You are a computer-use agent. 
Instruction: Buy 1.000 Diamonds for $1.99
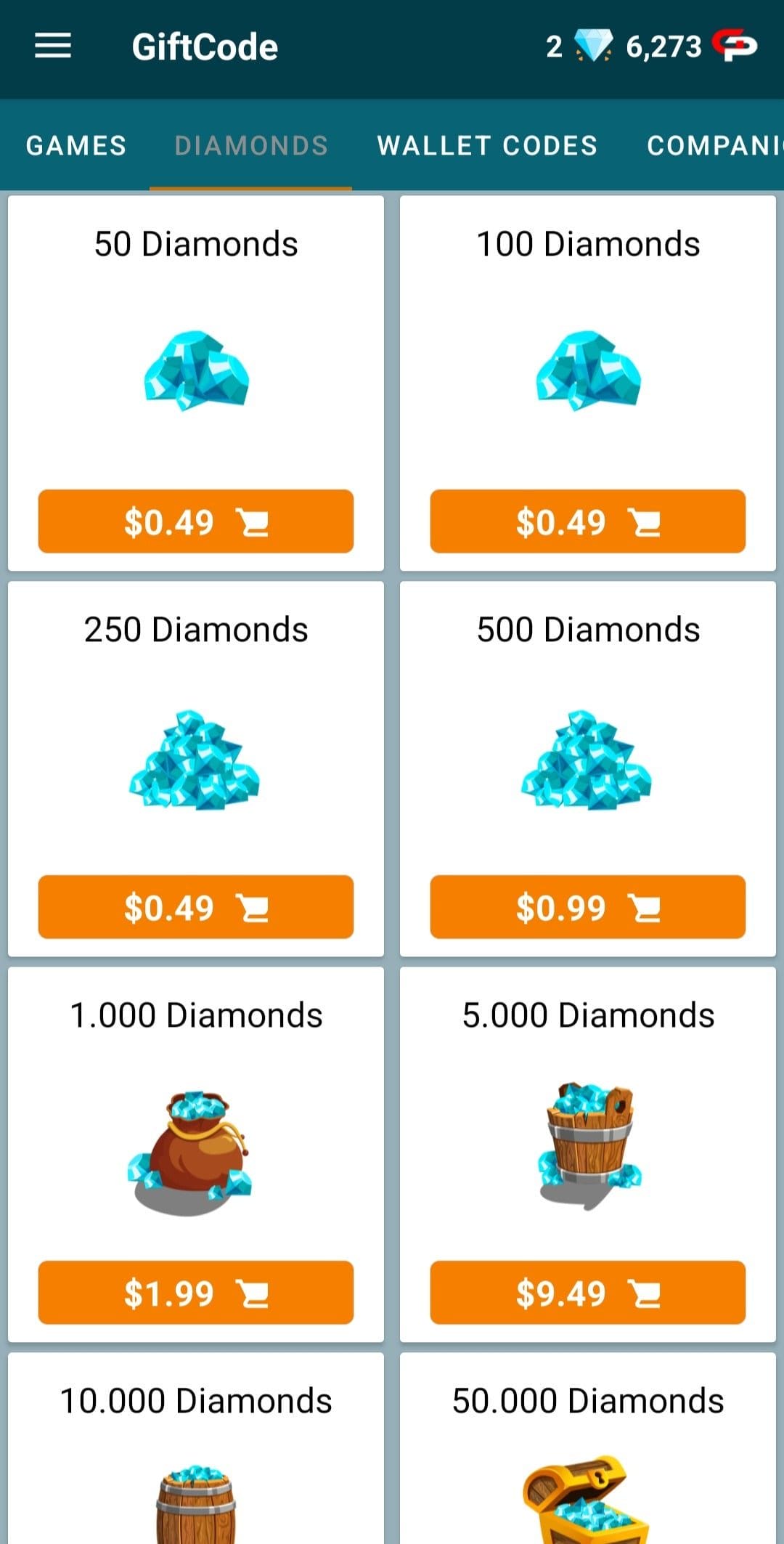(x=196, y=1293)
